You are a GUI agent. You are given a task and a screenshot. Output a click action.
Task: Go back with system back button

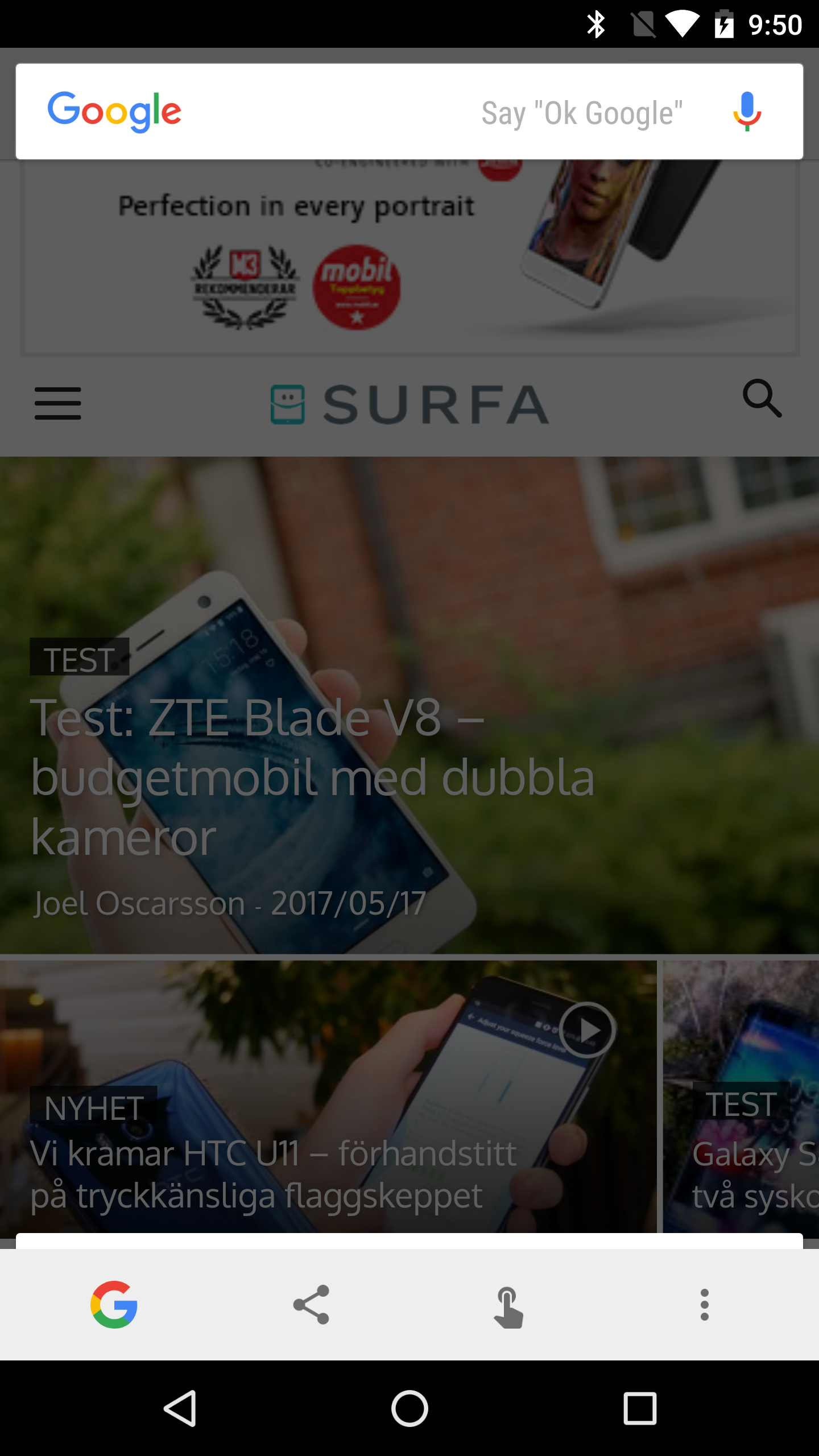[x=180, y=1408]
